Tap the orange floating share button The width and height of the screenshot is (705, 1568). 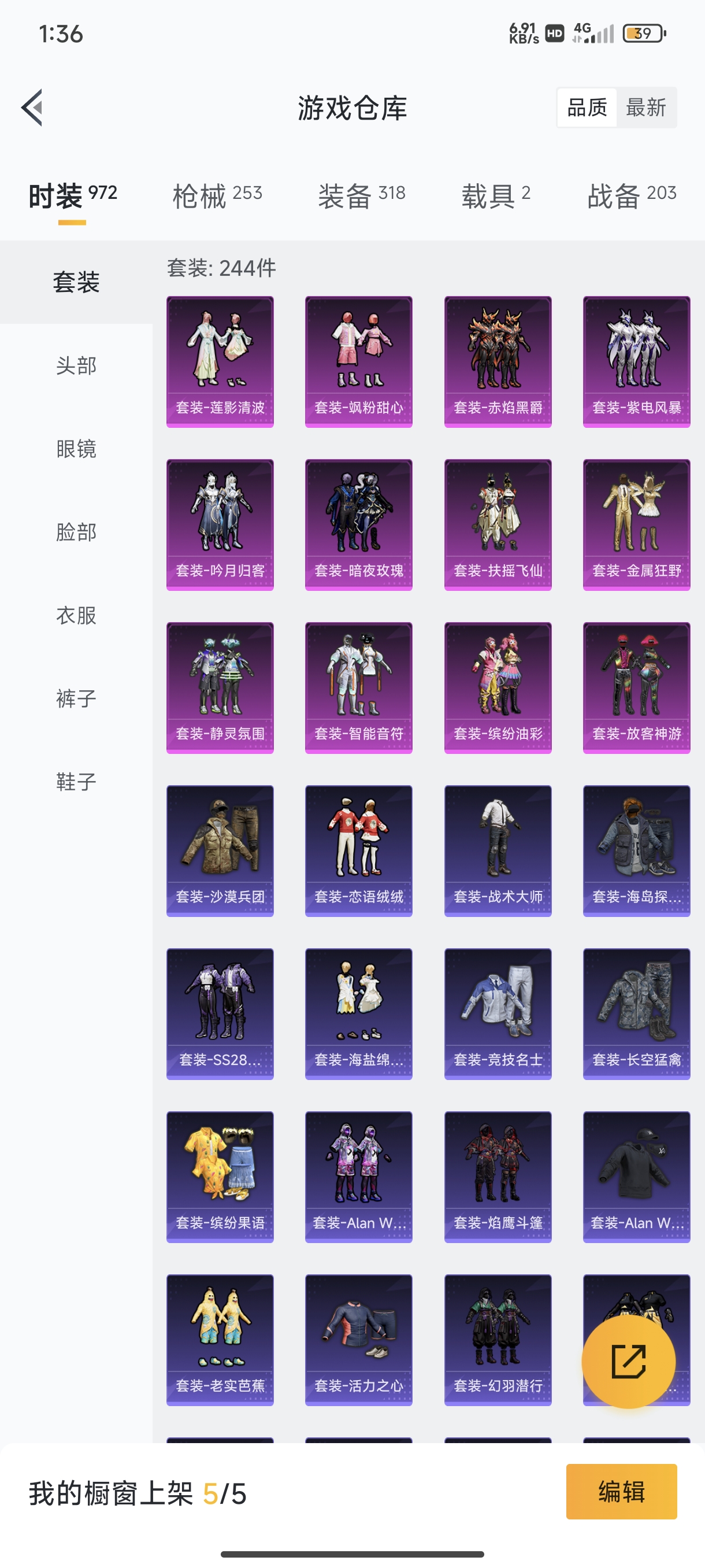click(x=628, y=1362)
